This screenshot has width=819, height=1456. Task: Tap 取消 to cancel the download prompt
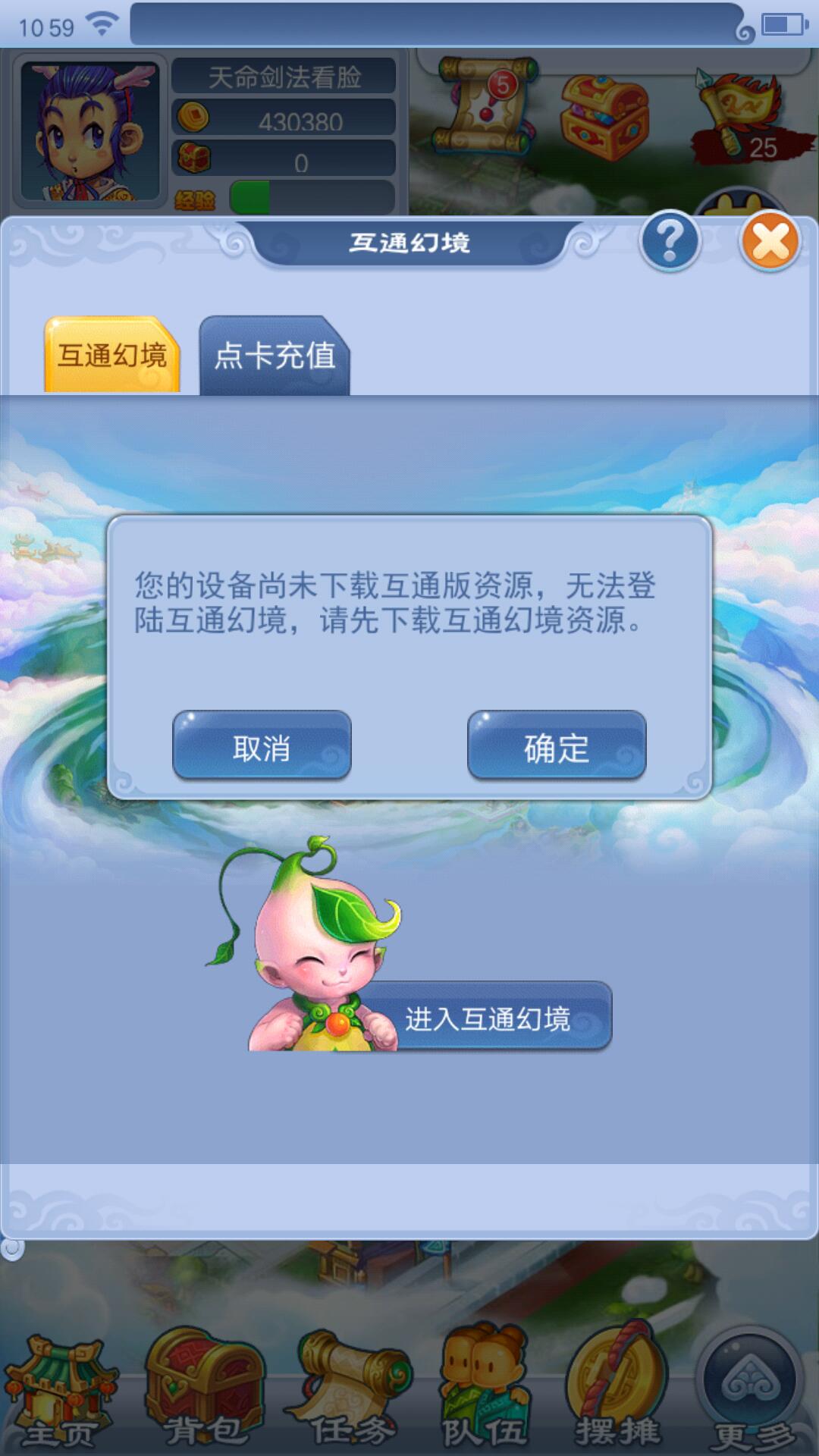(262, 747)
